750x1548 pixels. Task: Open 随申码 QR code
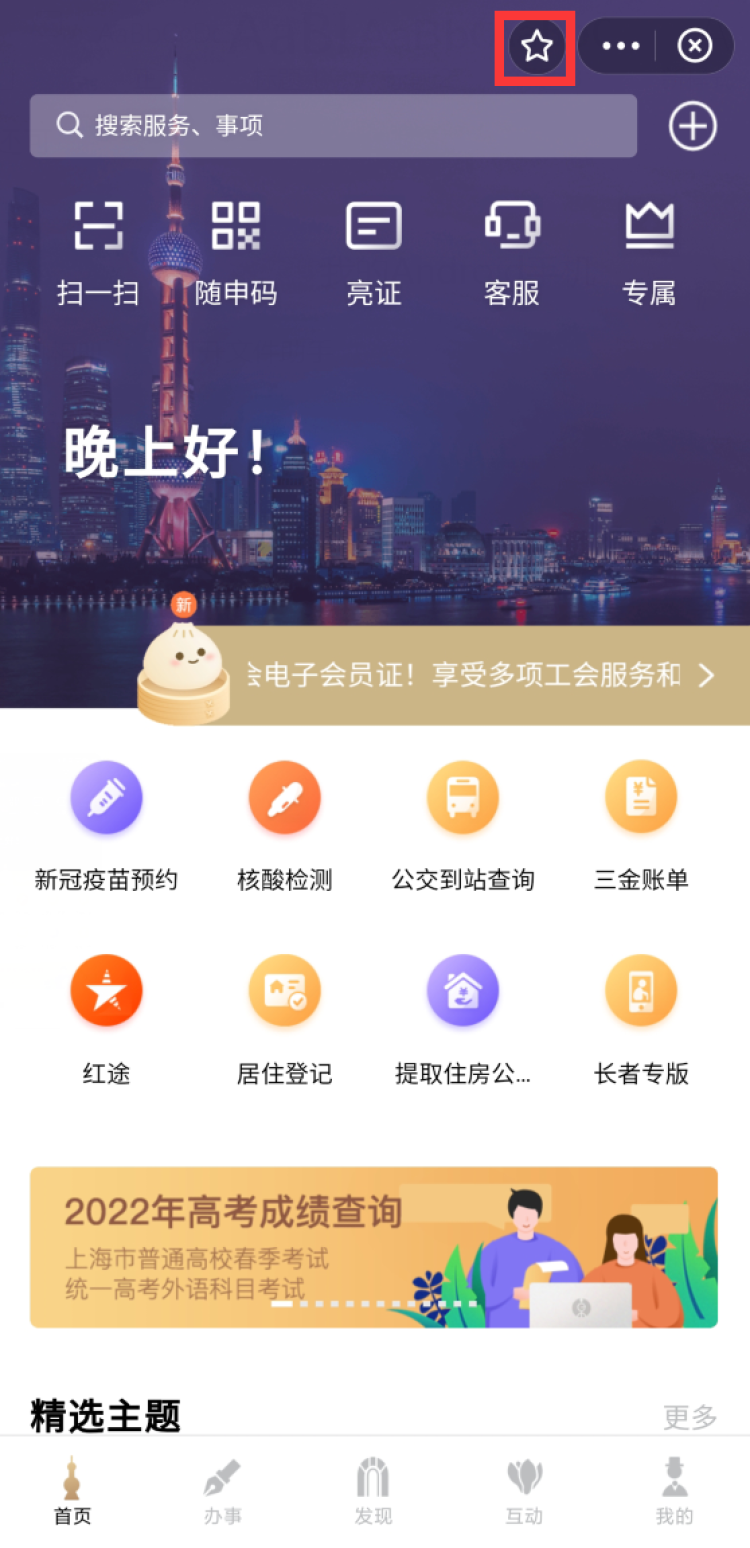point(236,252)
